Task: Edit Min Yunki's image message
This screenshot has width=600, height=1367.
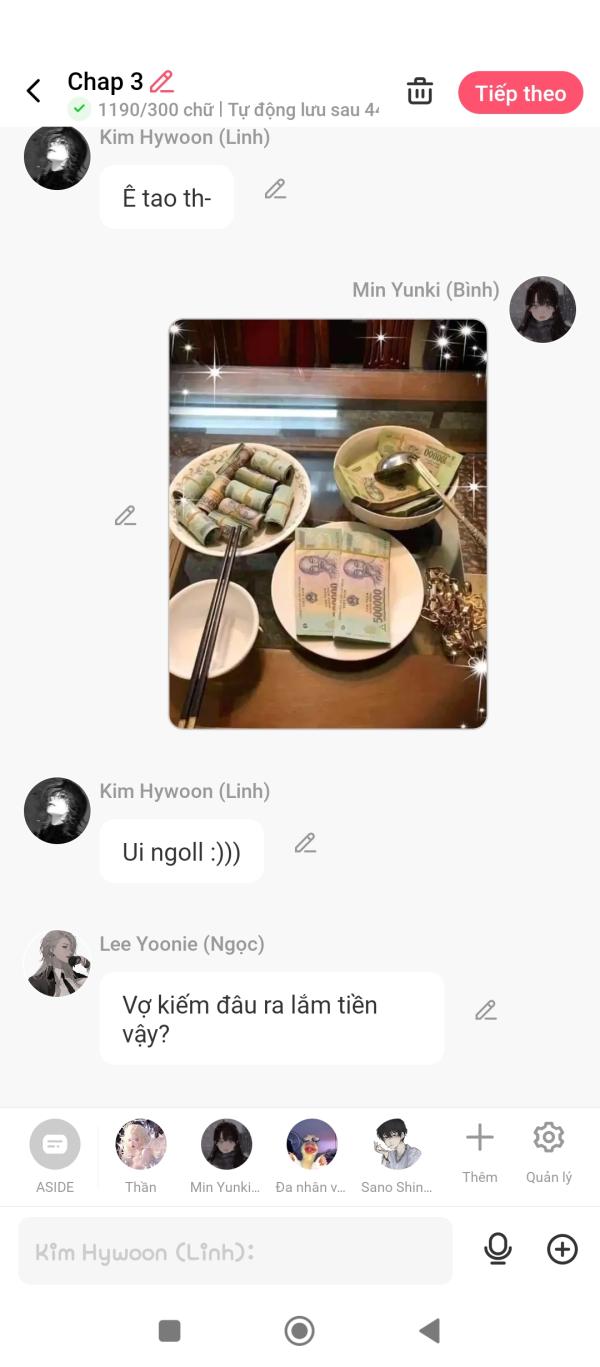Action: click(125, 516)
